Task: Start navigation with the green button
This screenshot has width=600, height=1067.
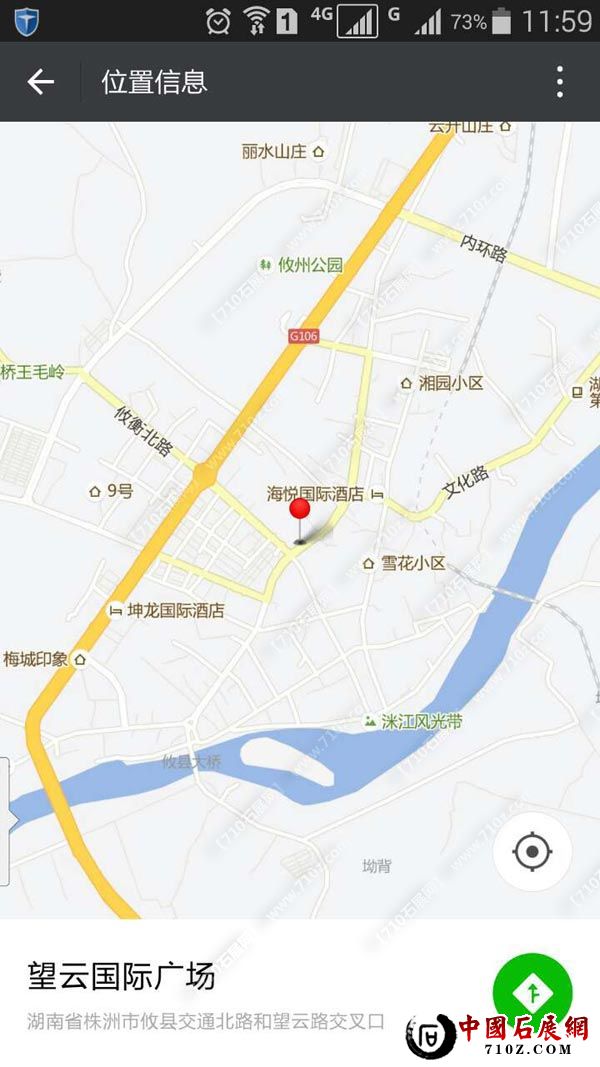Action: pyautogui.click(x=532, y=990)
